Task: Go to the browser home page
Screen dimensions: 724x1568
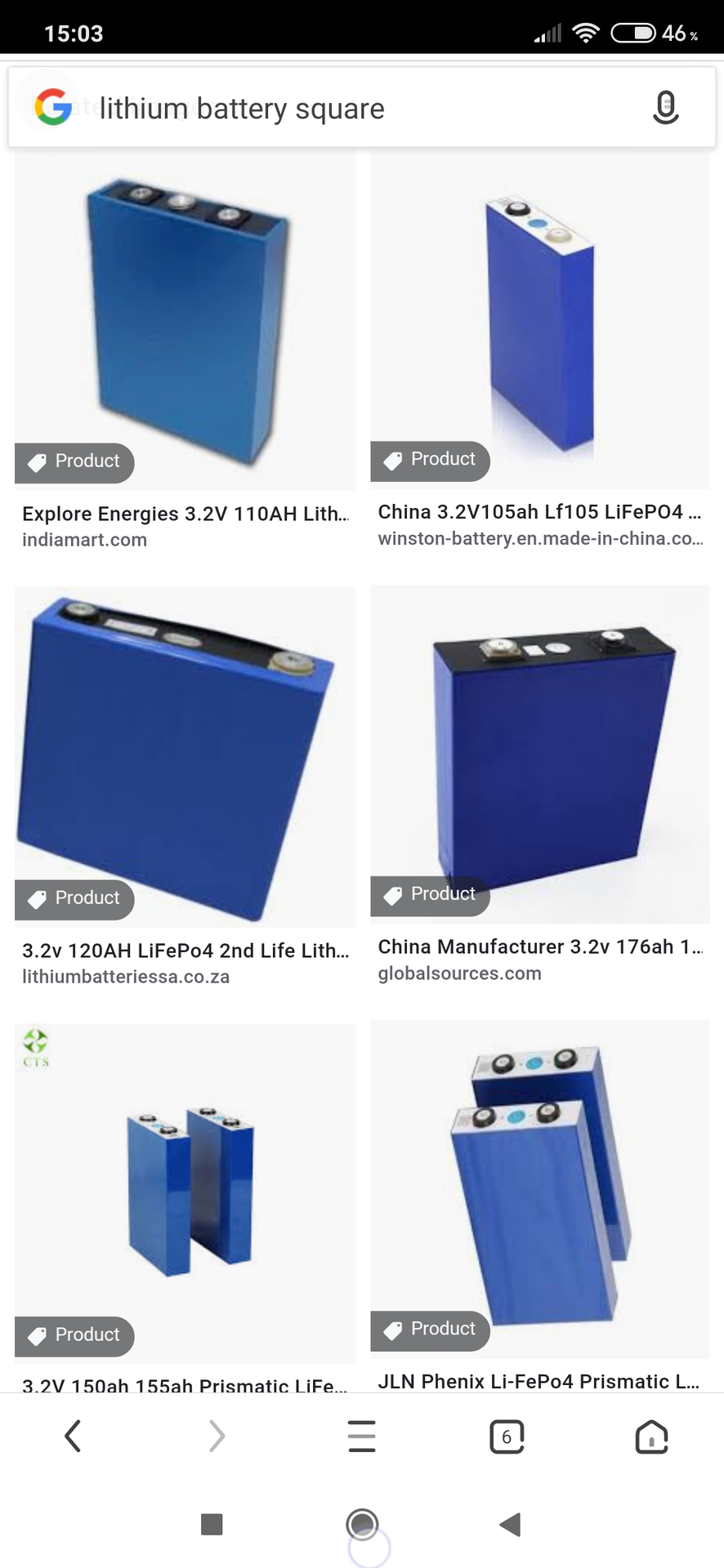Action: 651,1436
